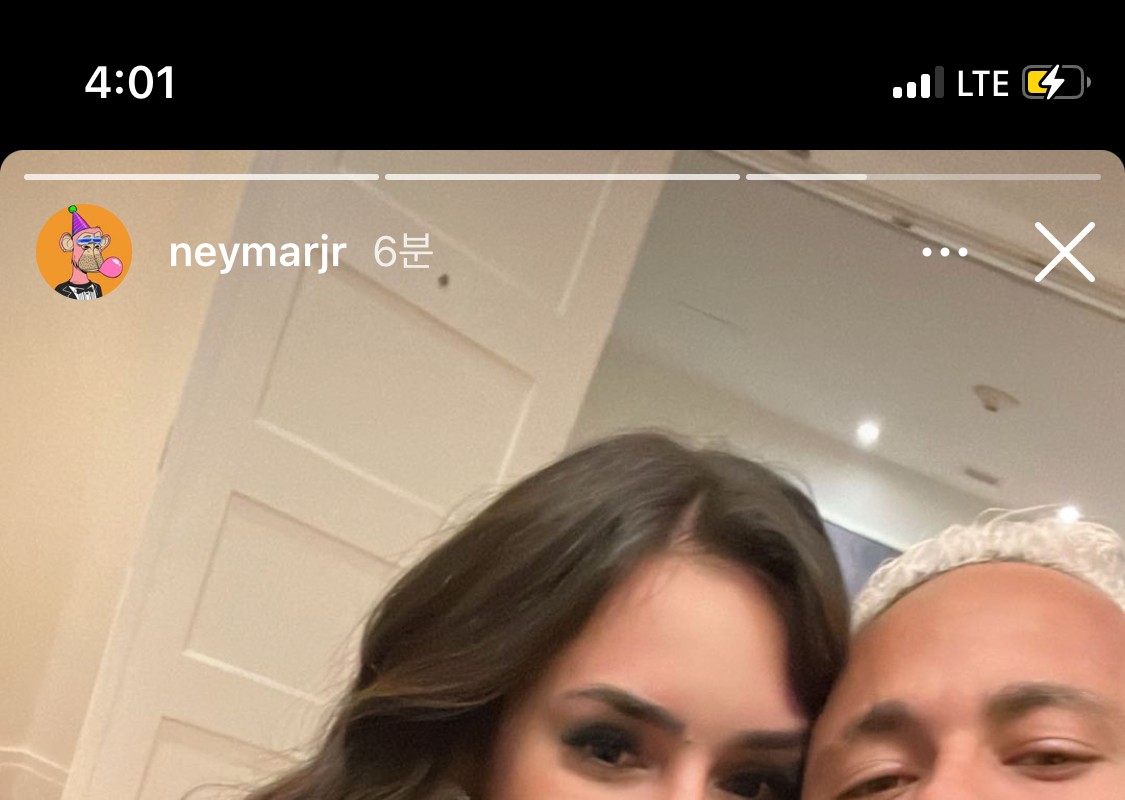Close the story viewer
The width and height of the screenshot is (1125, 800).
click(1064, 252)
